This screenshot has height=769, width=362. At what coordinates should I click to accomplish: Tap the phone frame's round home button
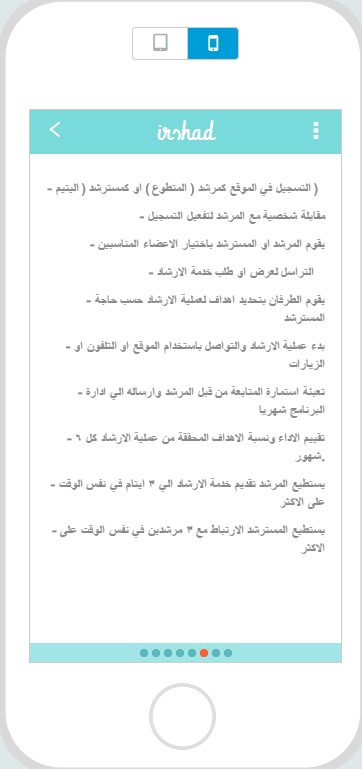coord(182,716)
